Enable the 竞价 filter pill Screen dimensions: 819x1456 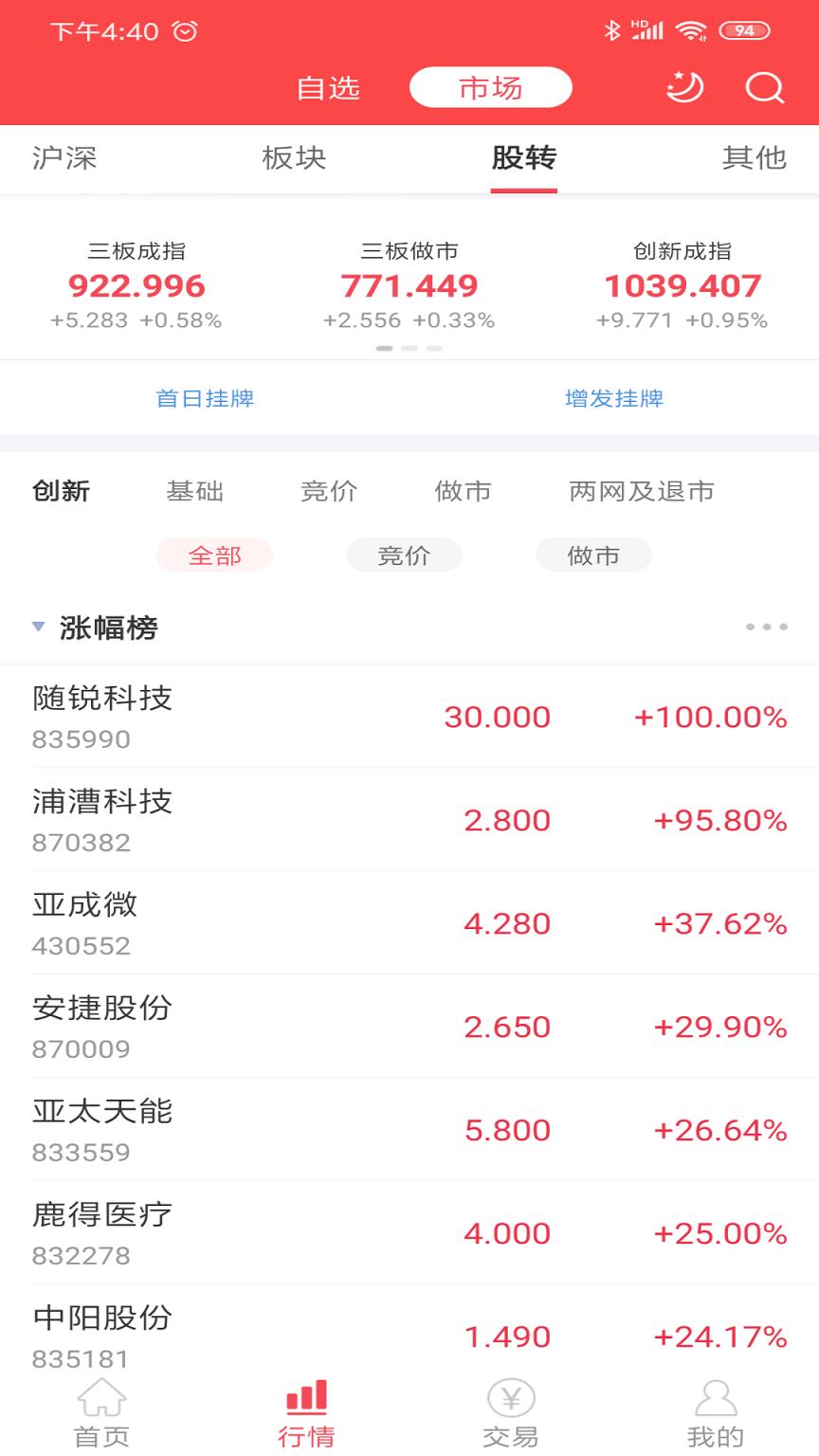coord(404,555)
